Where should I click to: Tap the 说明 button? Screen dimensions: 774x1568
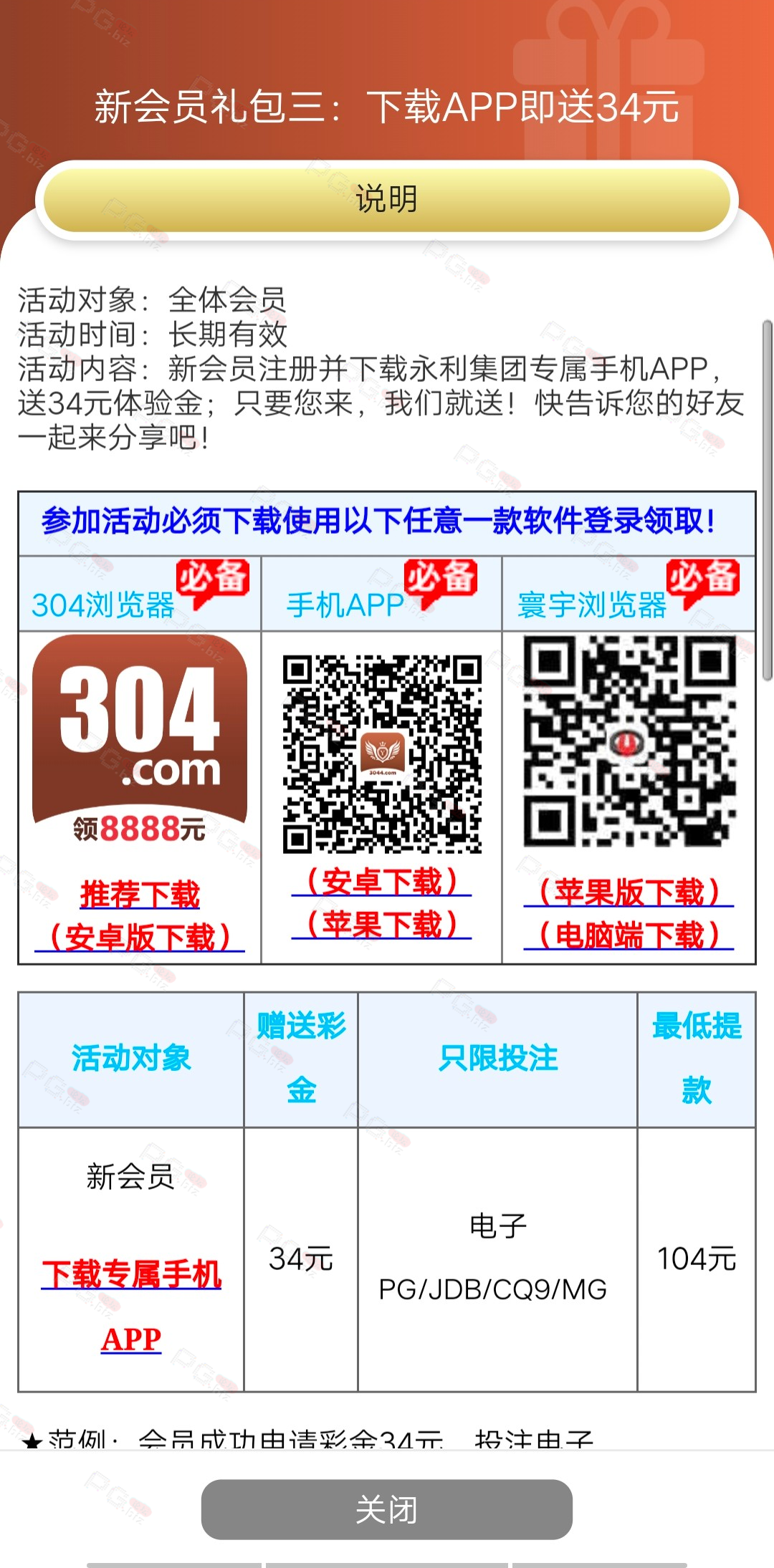coord(386,199)
